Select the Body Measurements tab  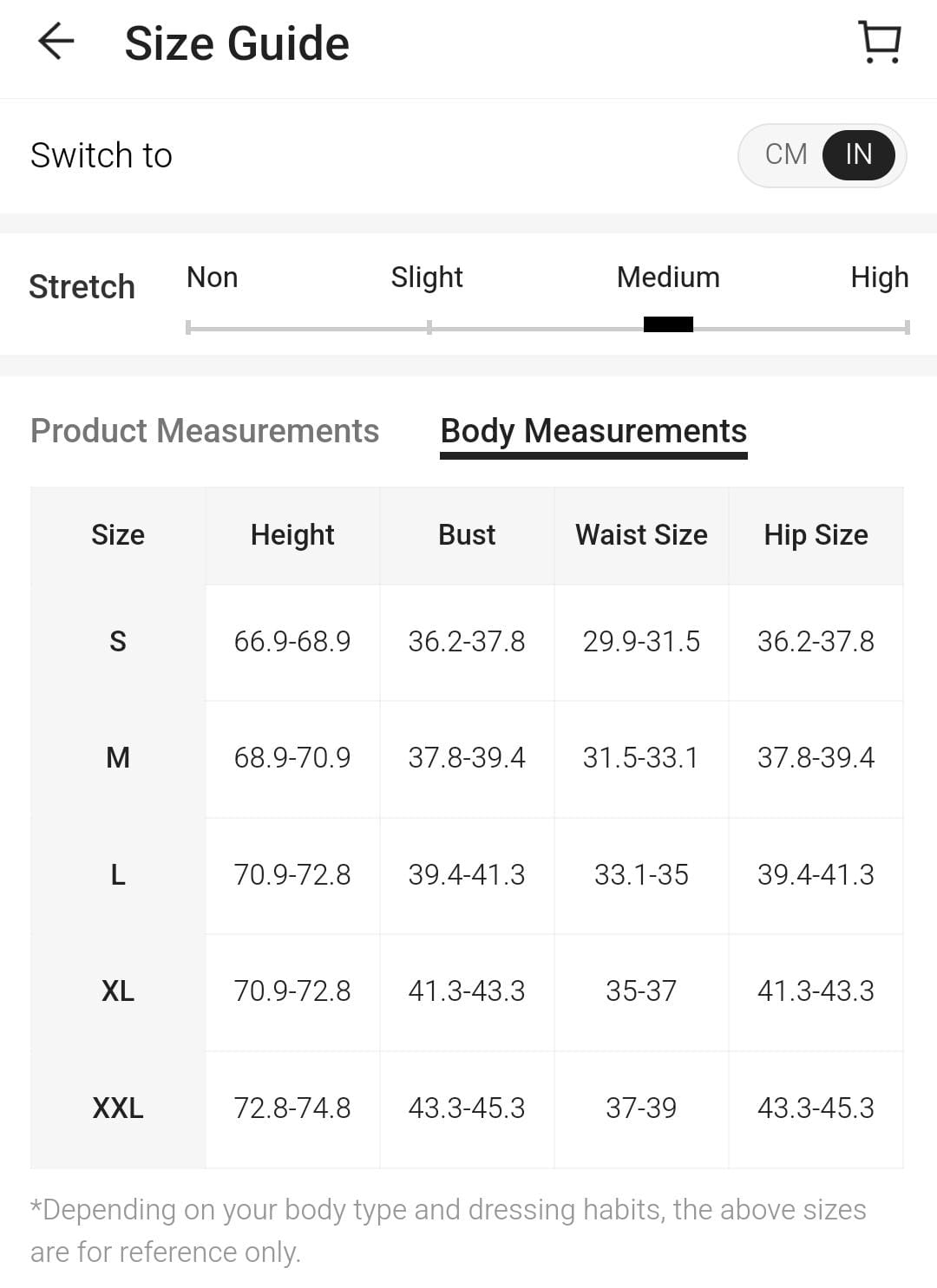pos(593,431)
